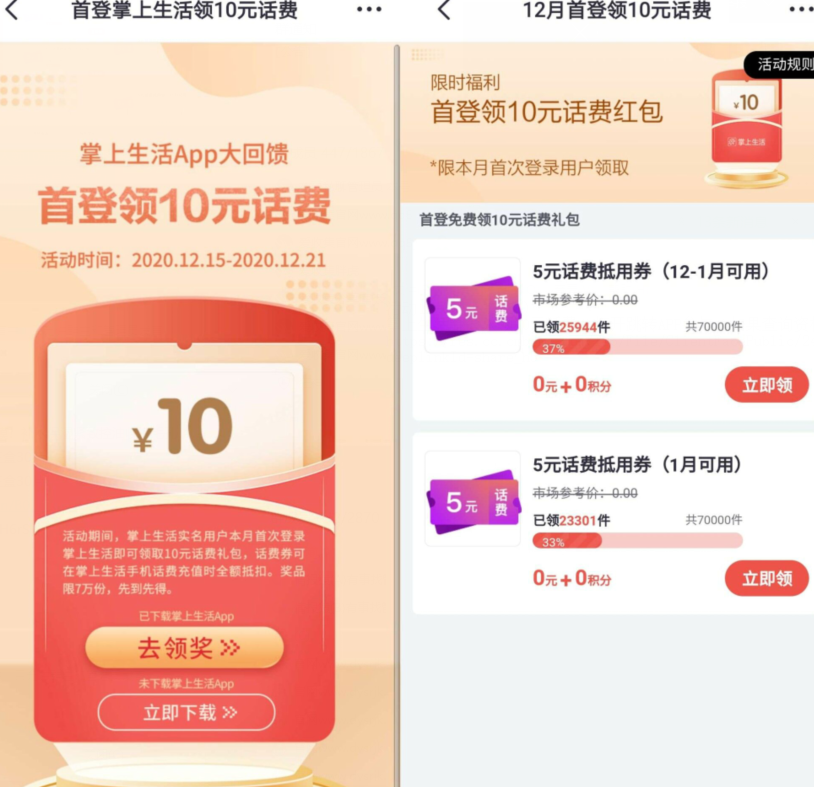Tap 立即下载 to download the app
Image resolution: width=814 pixels, height=787 pixels.
[x=186, y=712]
